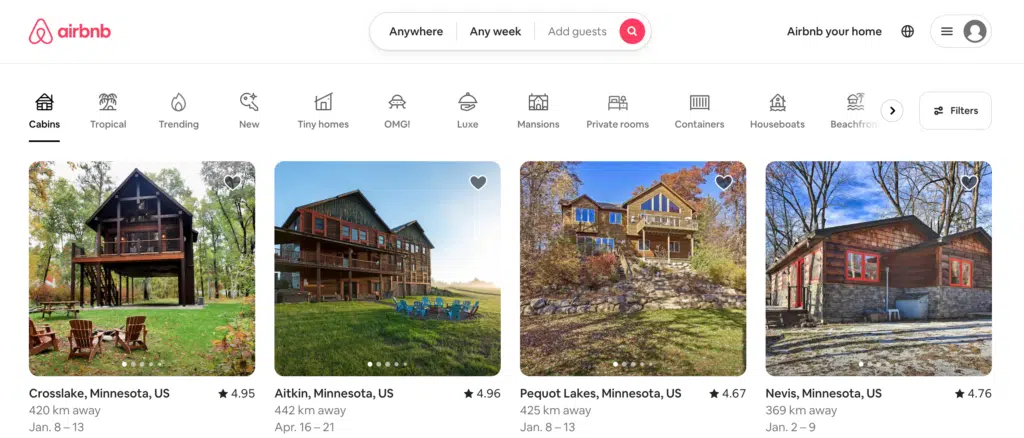Open the Anywhere location selector
The height and width of the screenshot is (438, 1024).
coord(416,32)
